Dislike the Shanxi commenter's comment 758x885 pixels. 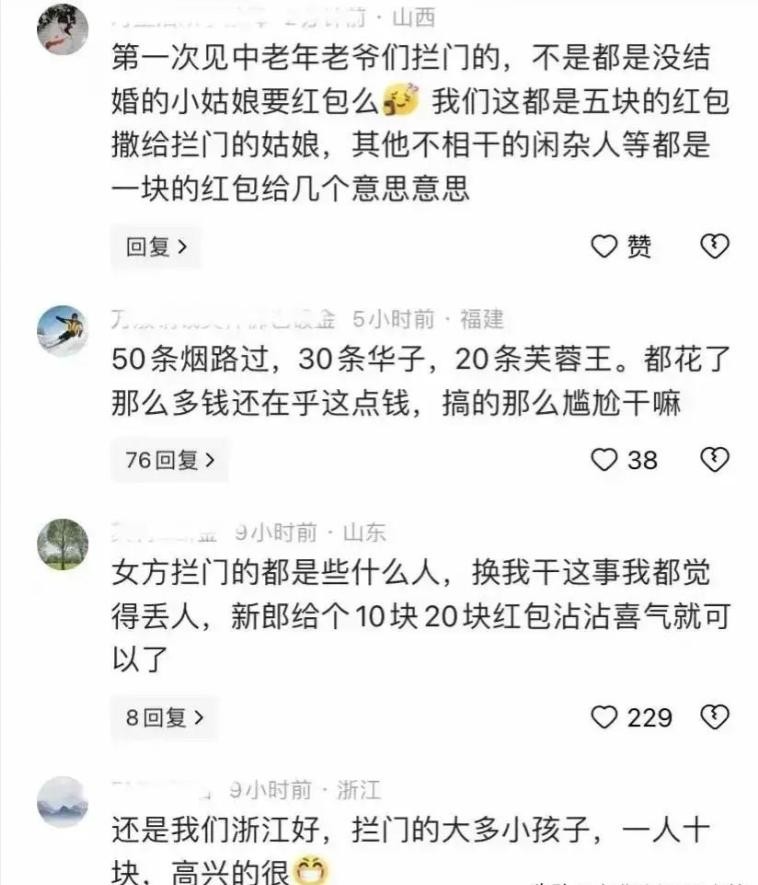point(714,246)
